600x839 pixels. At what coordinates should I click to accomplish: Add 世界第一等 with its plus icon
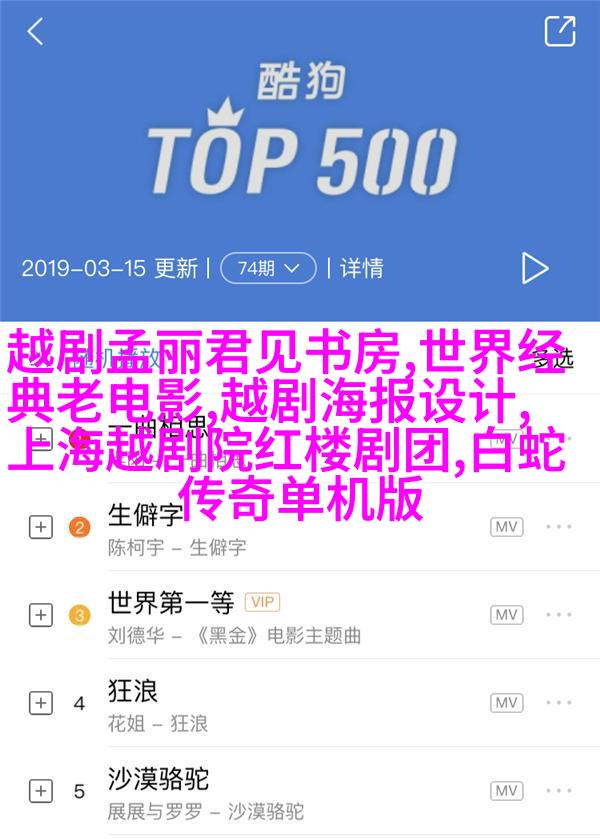(39, 614)
